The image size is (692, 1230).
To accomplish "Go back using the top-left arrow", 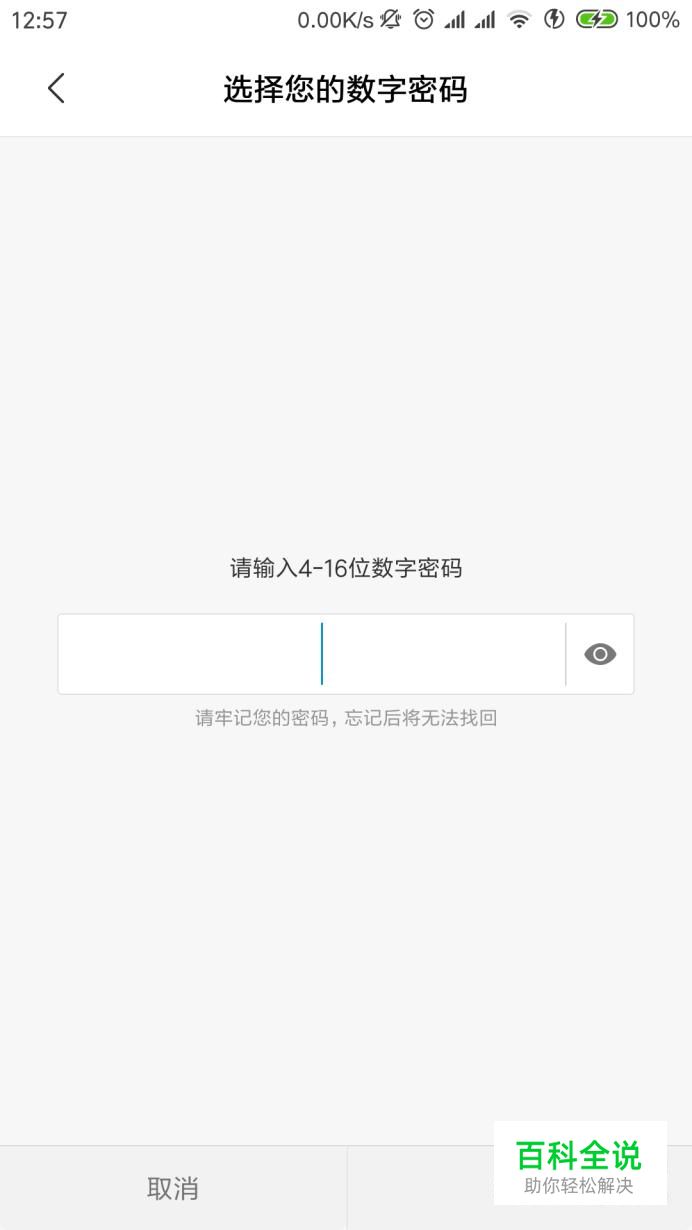I will coord(56,88).
